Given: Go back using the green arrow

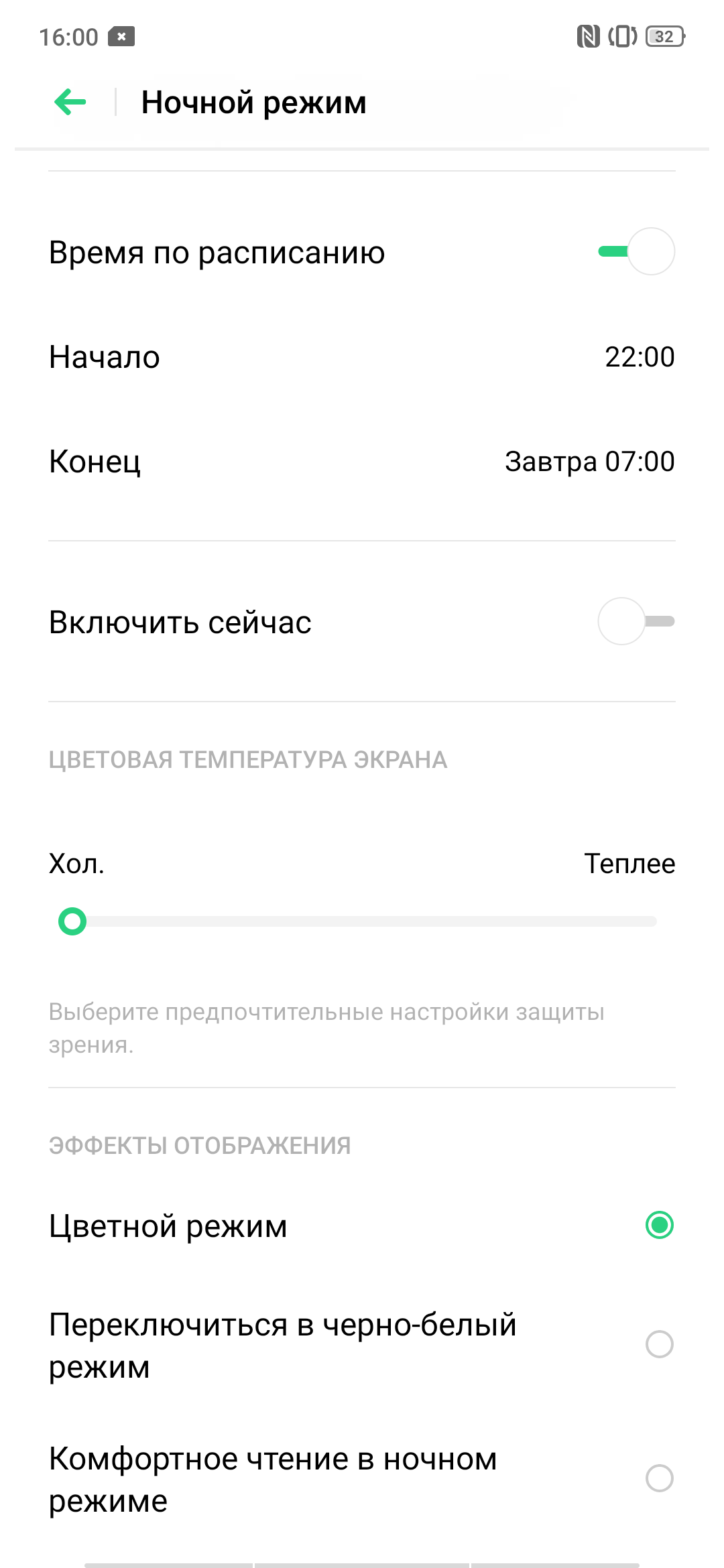Looking at the screenshot, I should (x=70, y=102).
